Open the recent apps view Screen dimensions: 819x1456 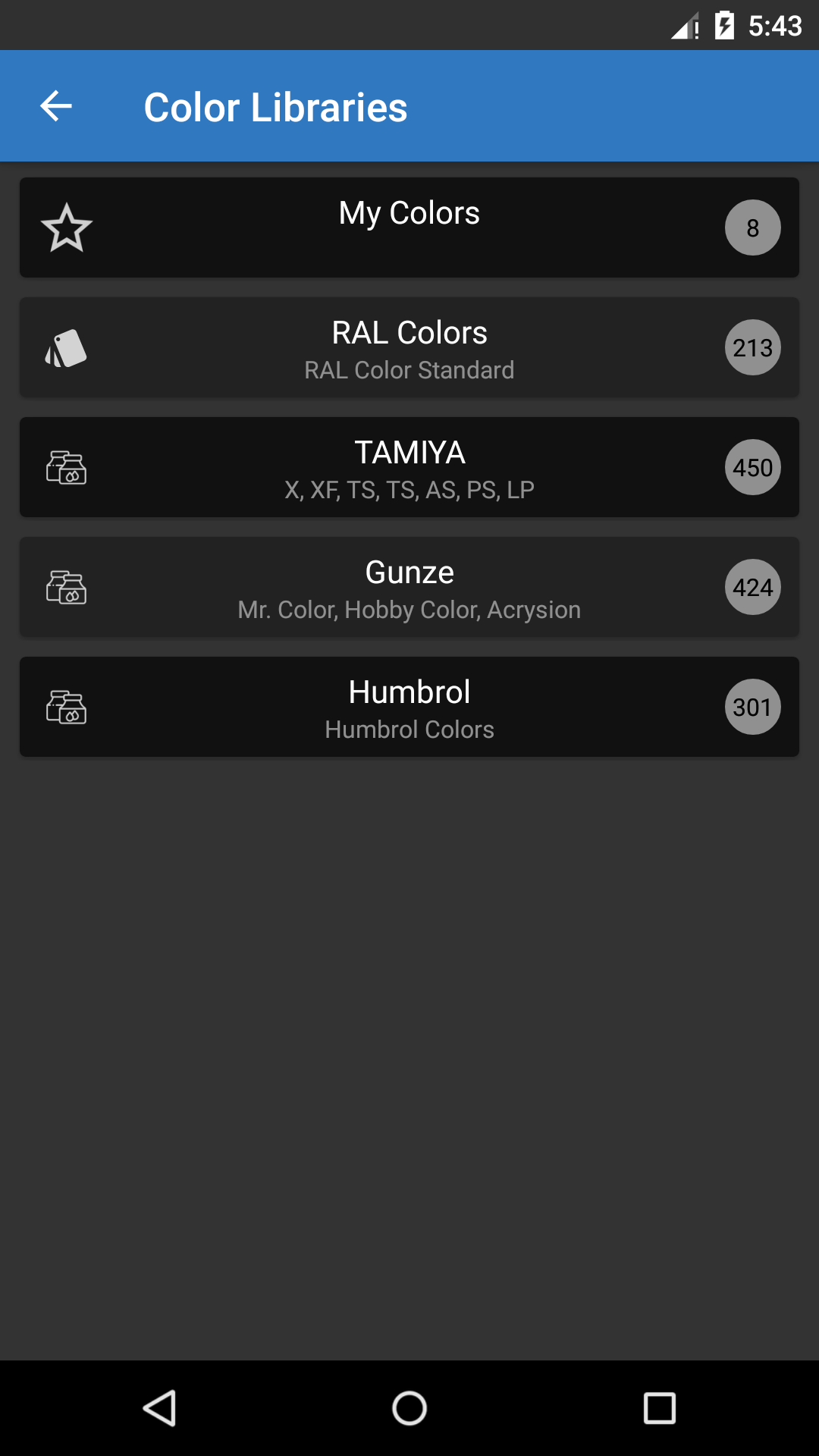point(659,1408)
